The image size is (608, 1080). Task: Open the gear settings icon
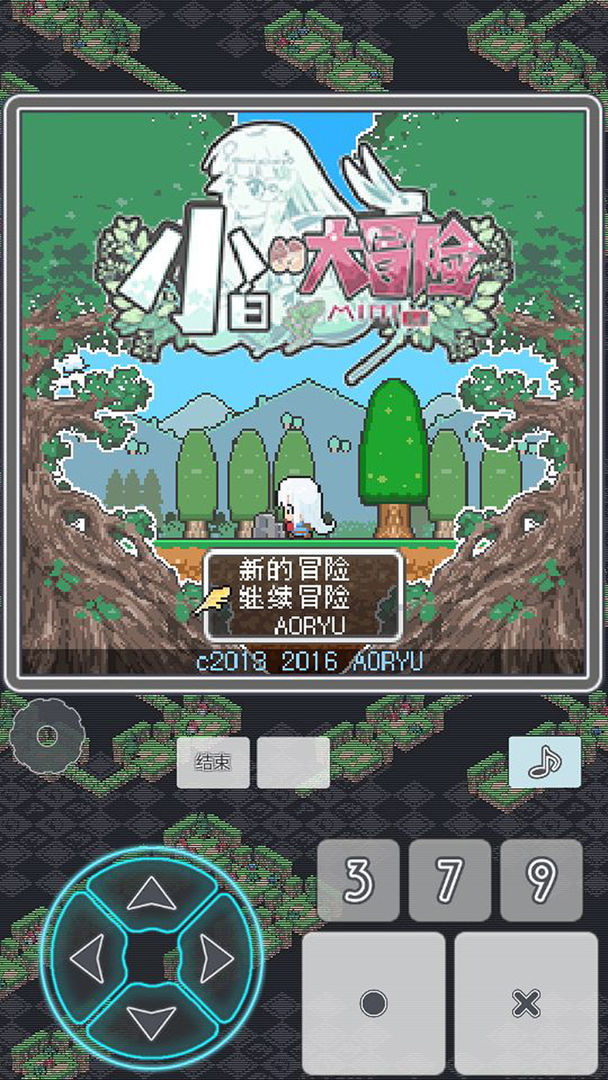46,736
